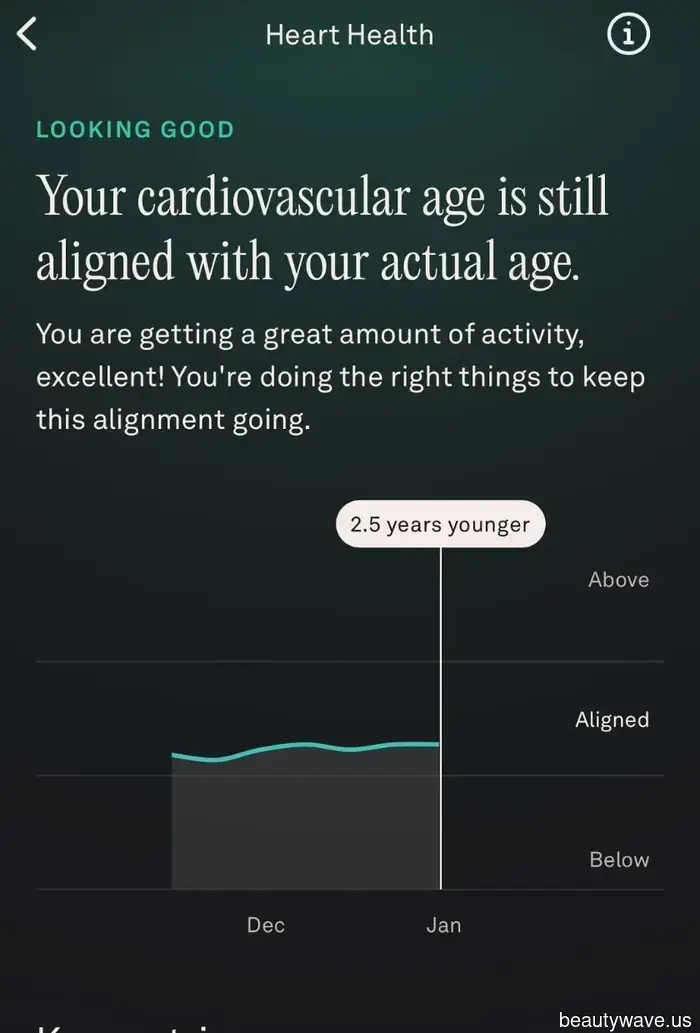This screenshot has width=700, height=1033.
Task: Open the info icon for Heart Health
Action: [x=628, y=35]
